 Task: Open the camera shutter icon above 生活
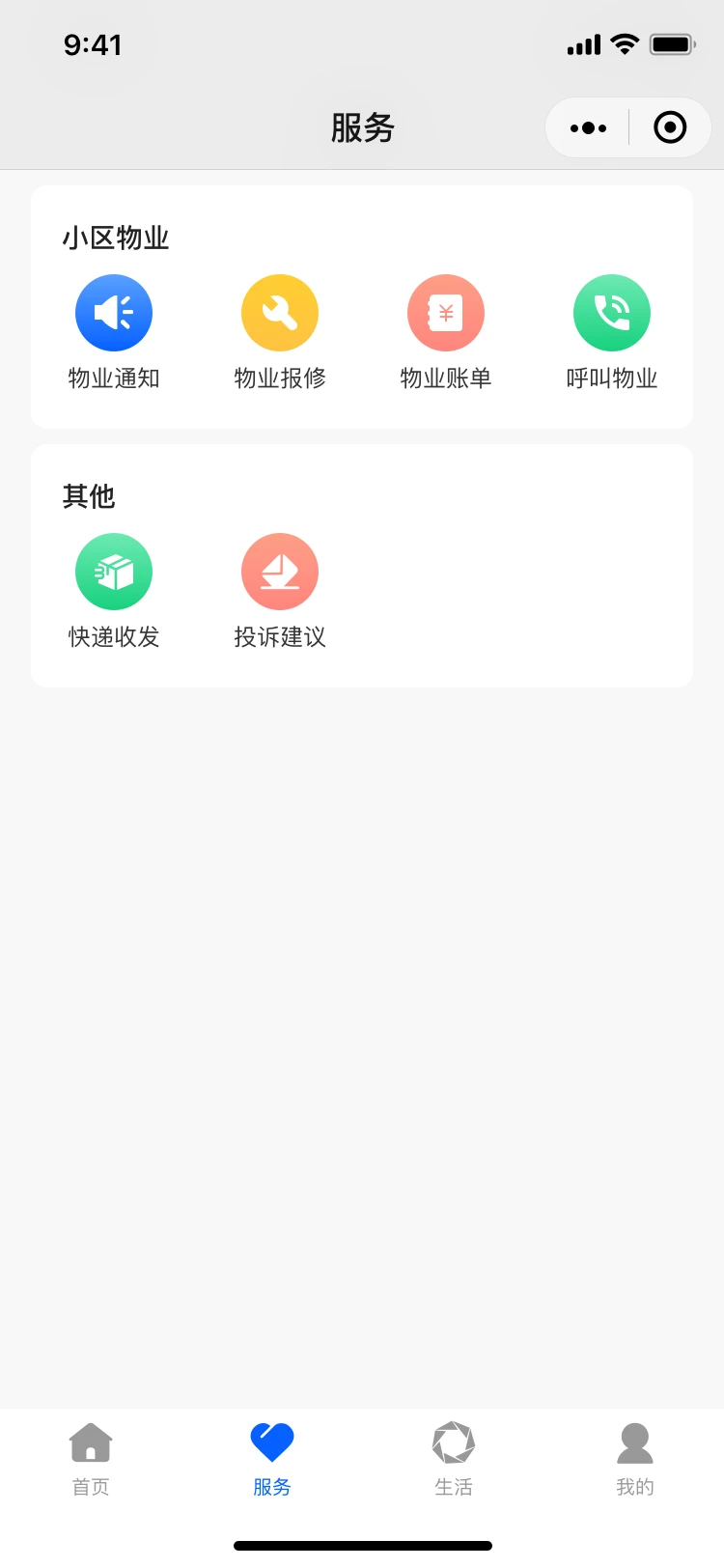click(453, 1440)
